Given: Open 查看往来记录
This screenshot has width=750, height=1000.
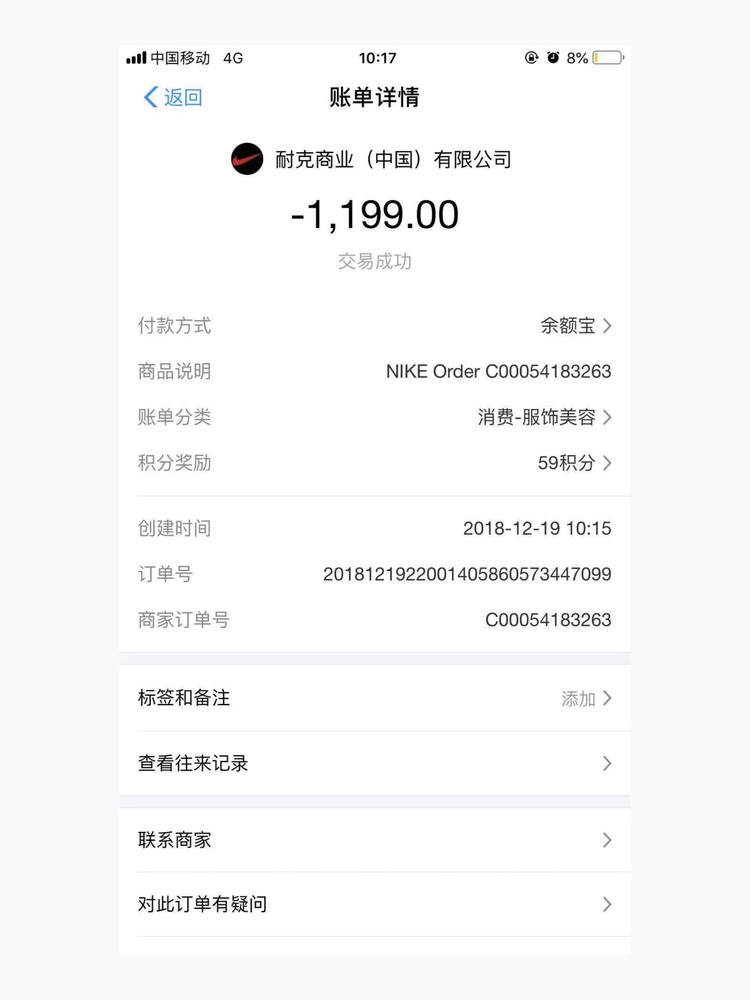Looking at the screenshot, I should pyautogui.click(x=374, y=763).
